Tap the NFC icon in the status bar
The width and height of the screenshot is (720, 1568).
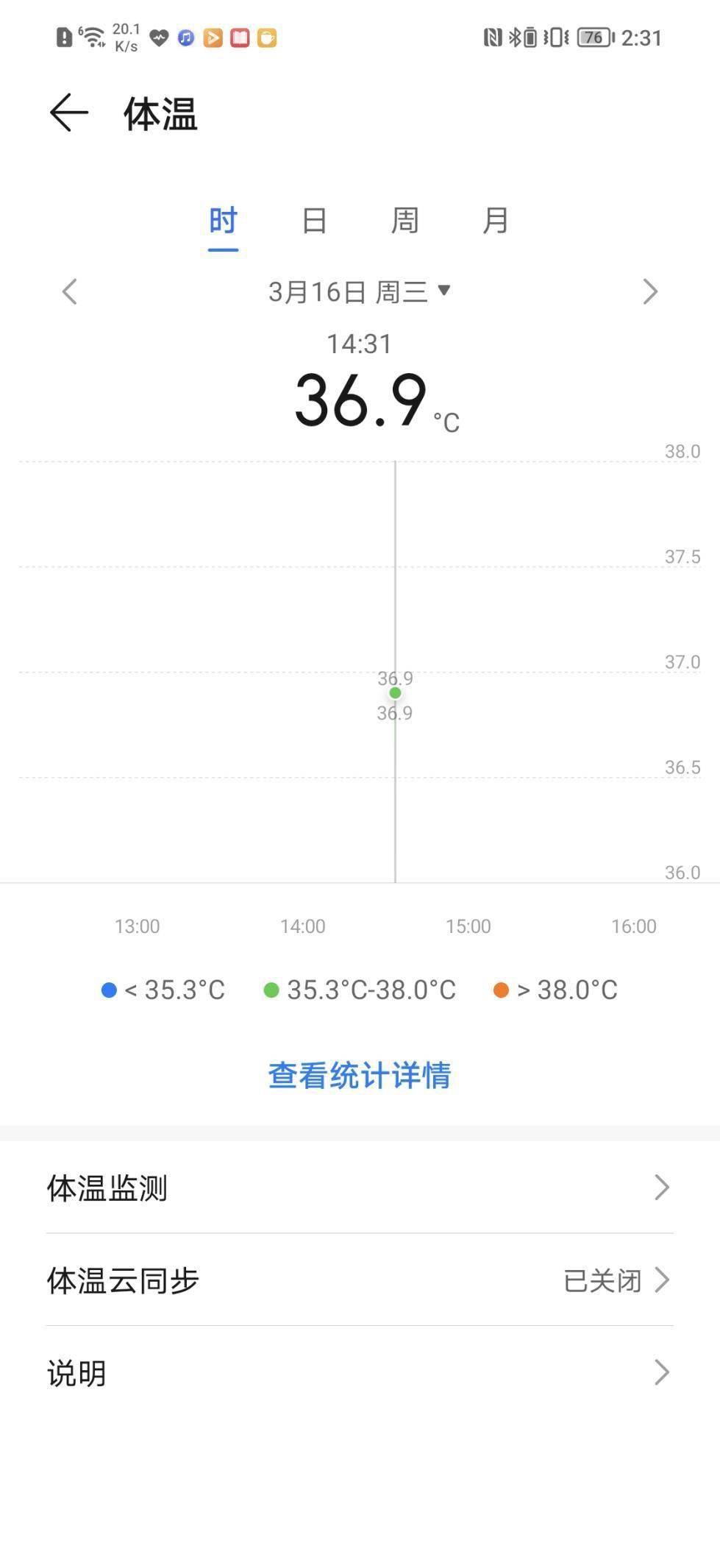[x=493, y=37]
